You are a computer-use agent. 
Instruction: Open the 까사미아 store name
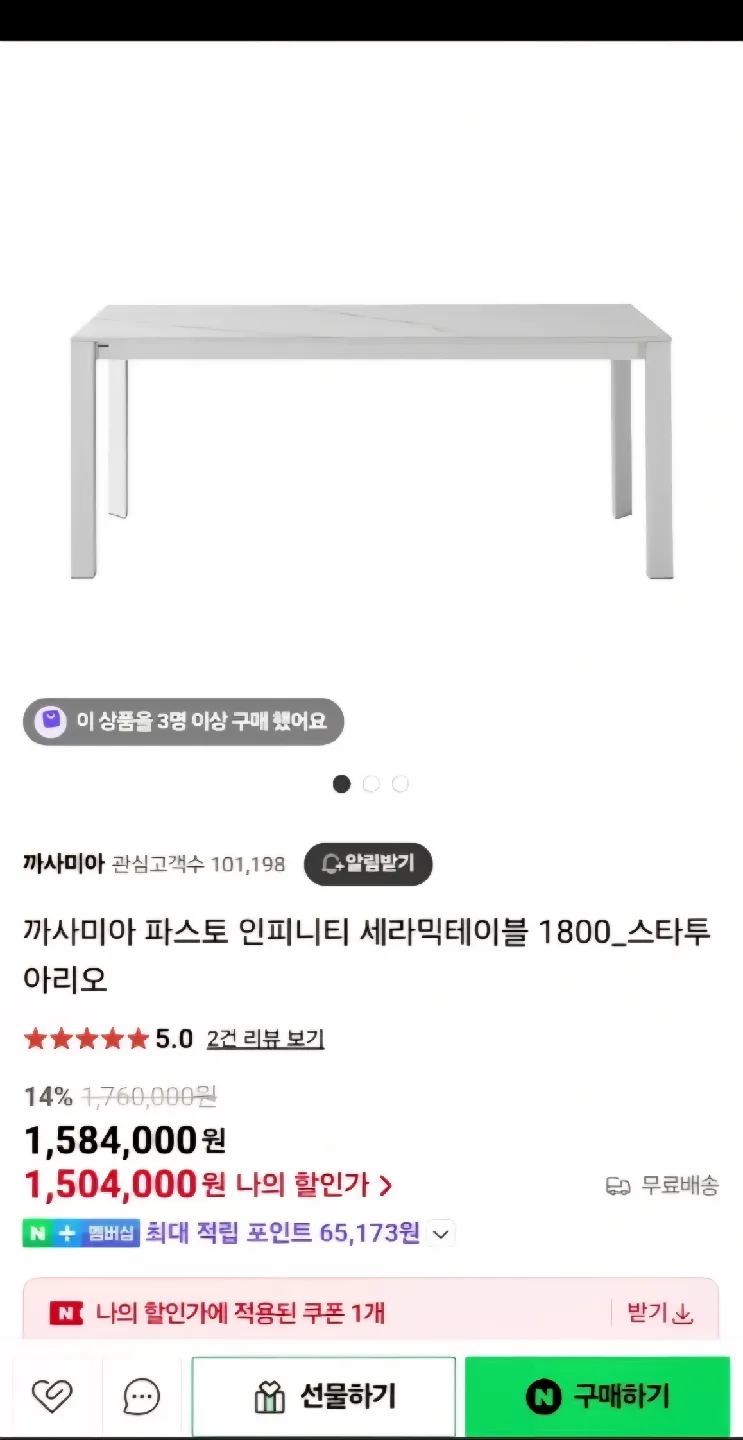(x=63, y=864)
